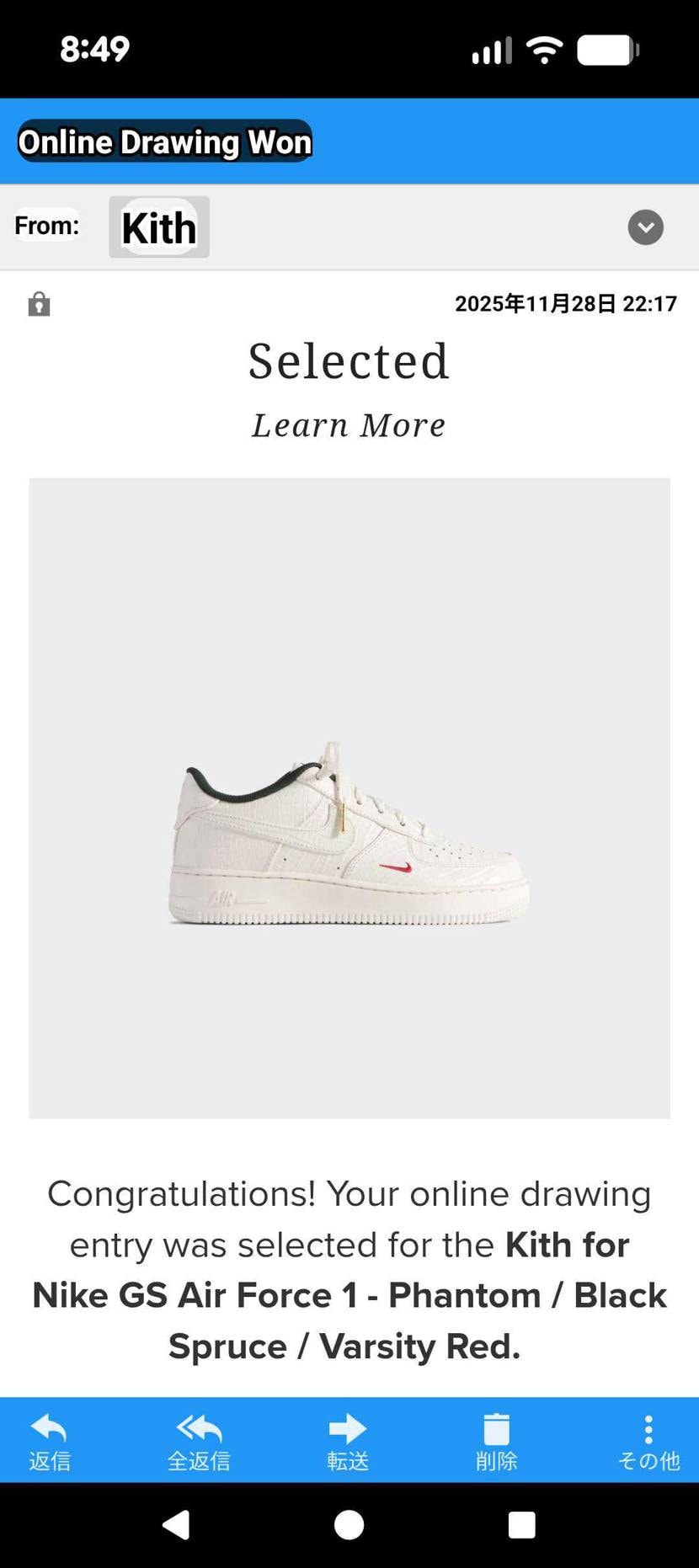The height and width of the screenshot is (1568, 699).
Task: Tap the email timestamp
Action: [x=566, y=304]
